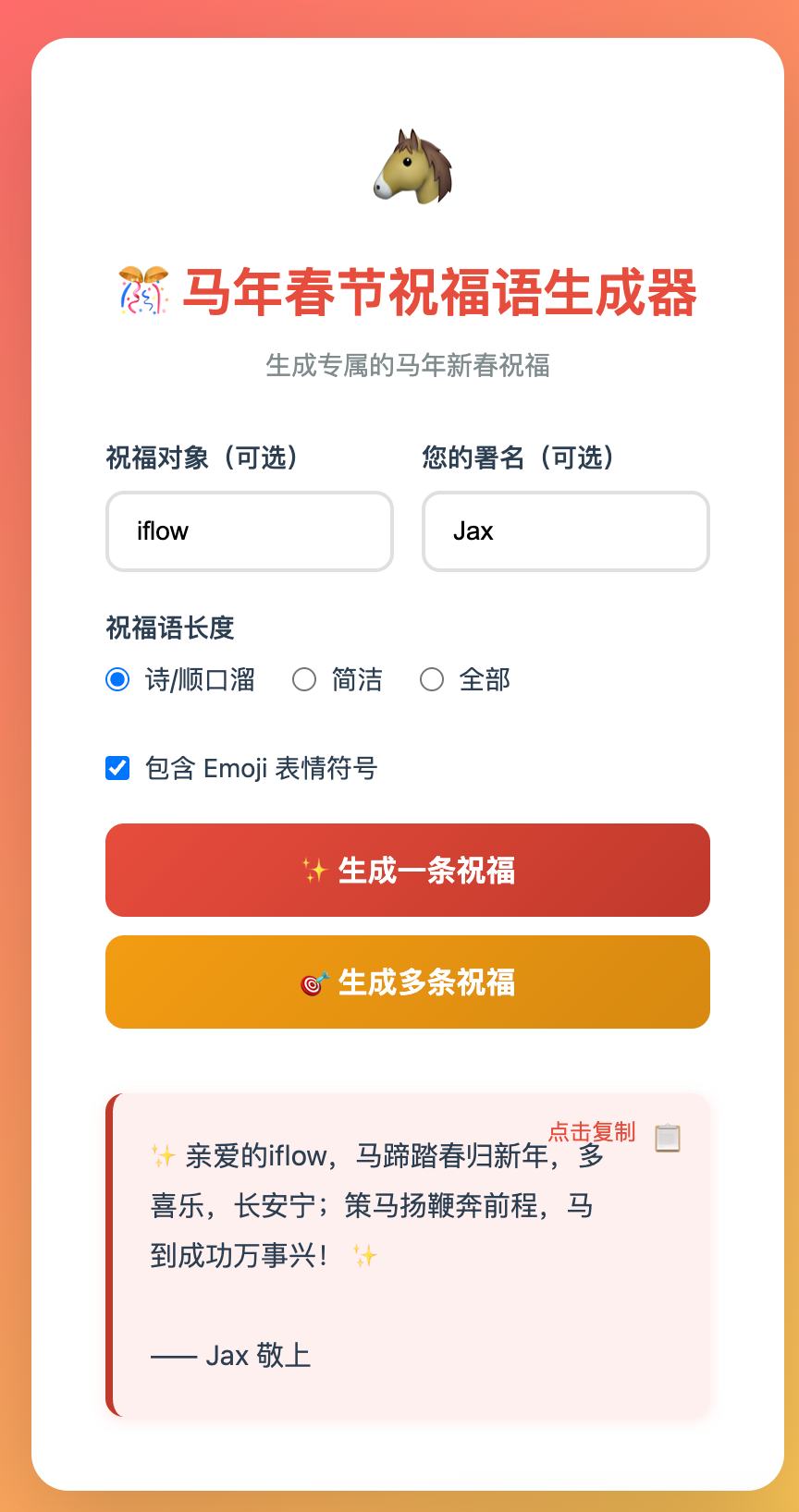Select the 诗/顺口溜 length option

tap(117, 680)
